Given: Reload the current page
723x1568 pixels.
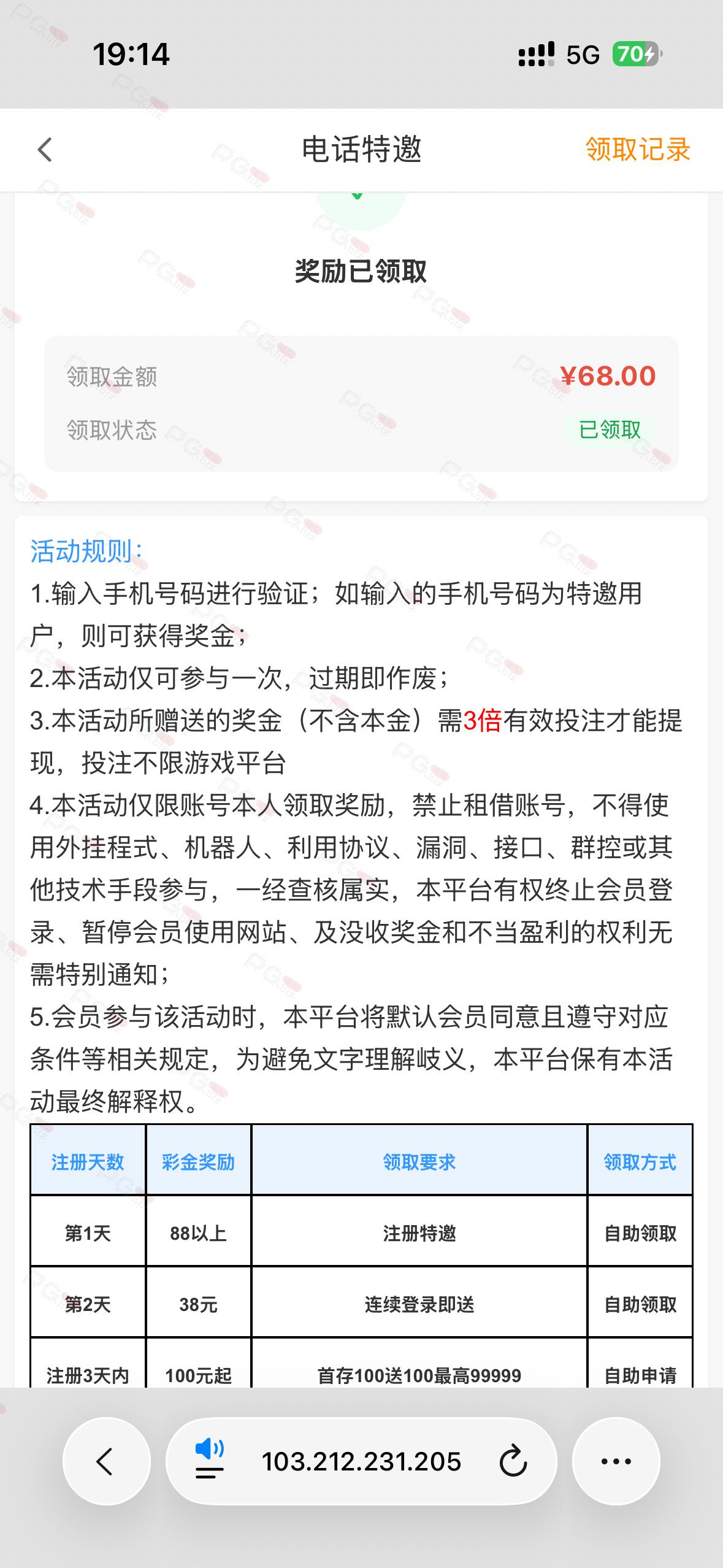Looking at the screenshot, I should (513, 1461).
